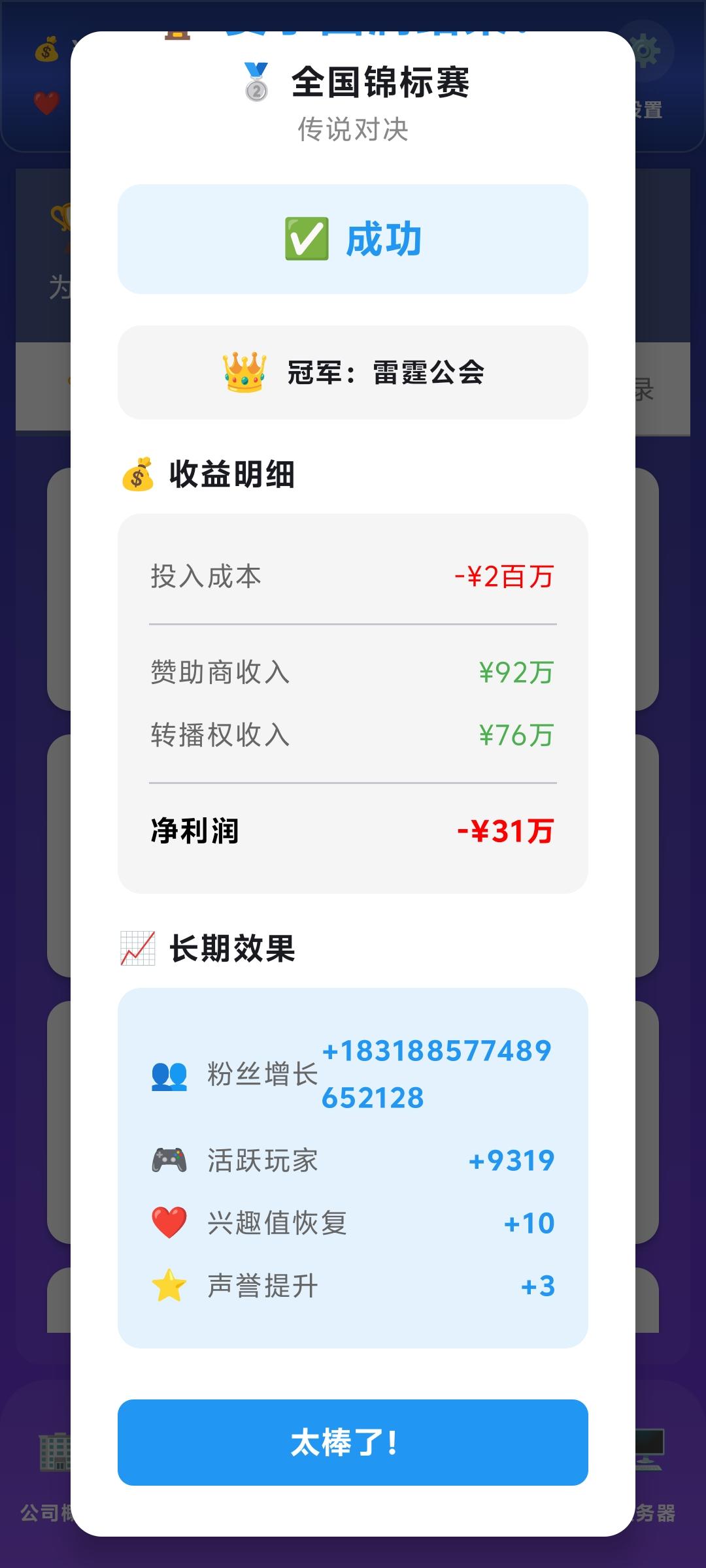Click the star icon beside 声誉提升
Screen dimensions: 706x1568
coord(169,1284)
